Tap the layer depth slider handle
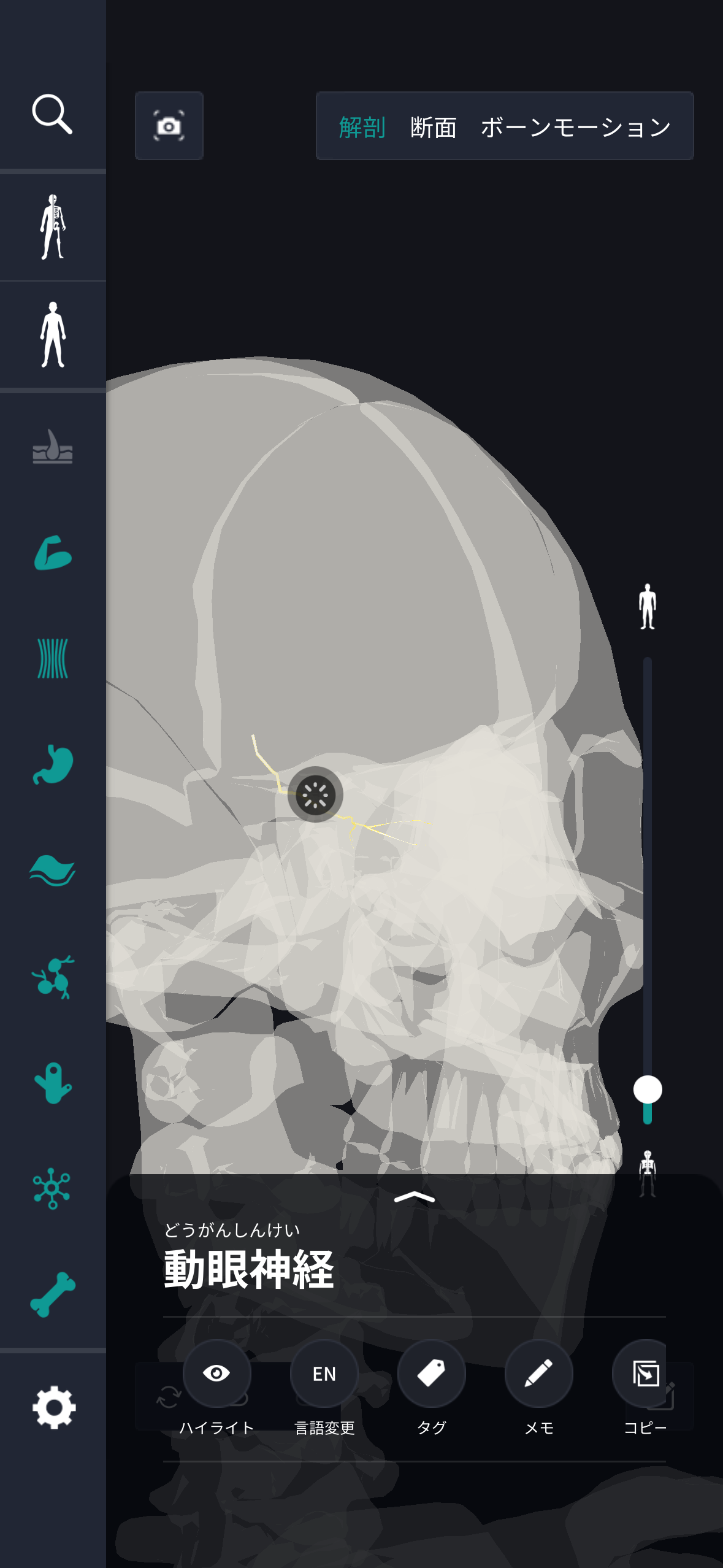Screen dimensions: 723x1568 pos(648,1090)
